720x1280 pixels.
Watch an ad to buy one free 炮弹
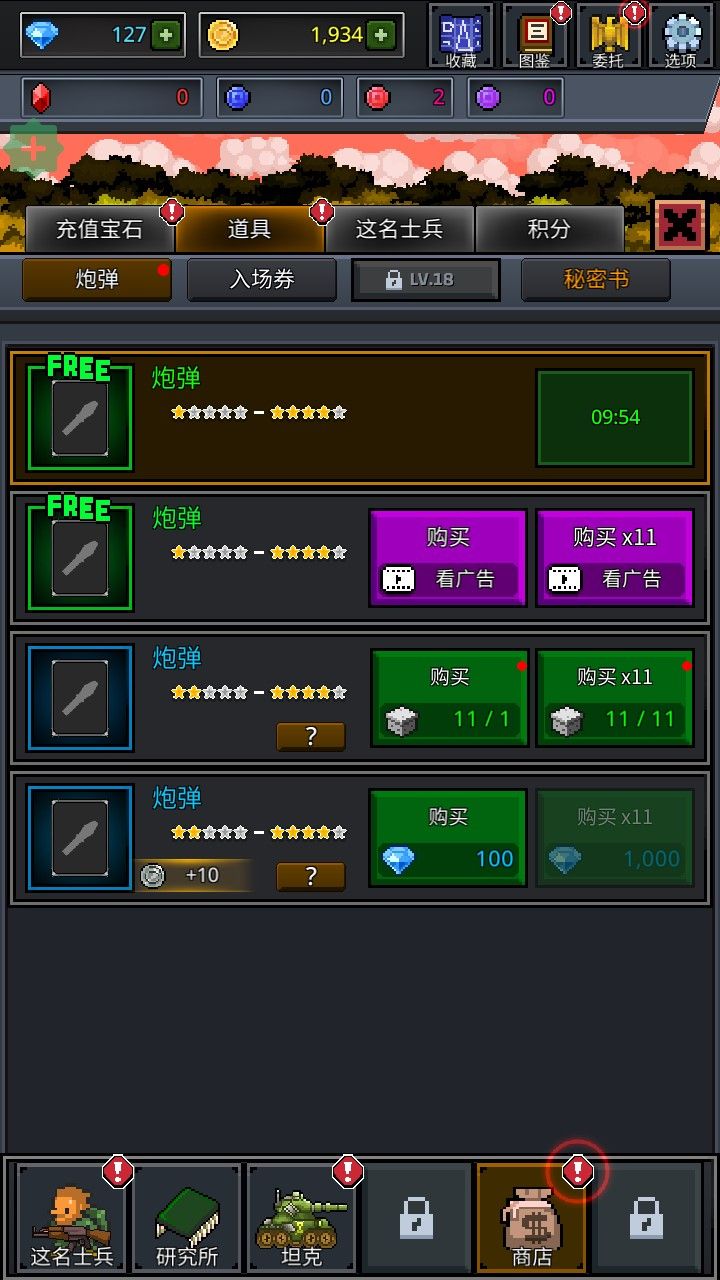448,558
